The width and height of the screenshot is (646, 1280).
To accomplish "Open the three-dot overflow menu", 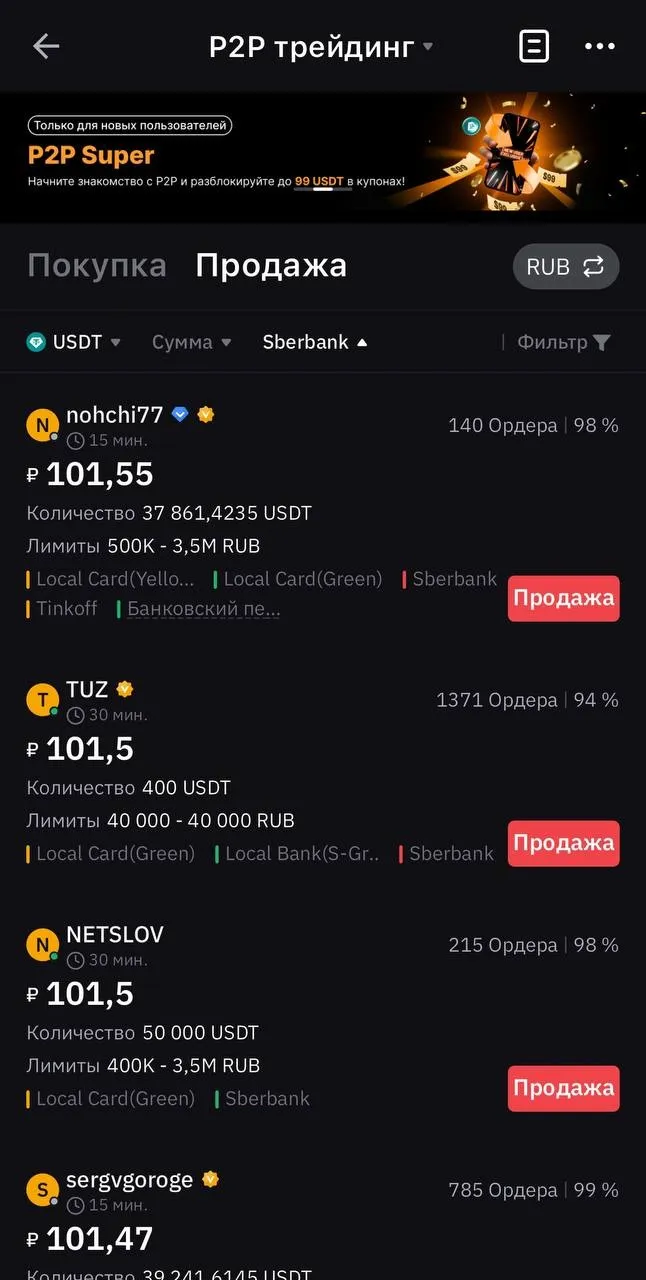I will (x=599, y=46).
